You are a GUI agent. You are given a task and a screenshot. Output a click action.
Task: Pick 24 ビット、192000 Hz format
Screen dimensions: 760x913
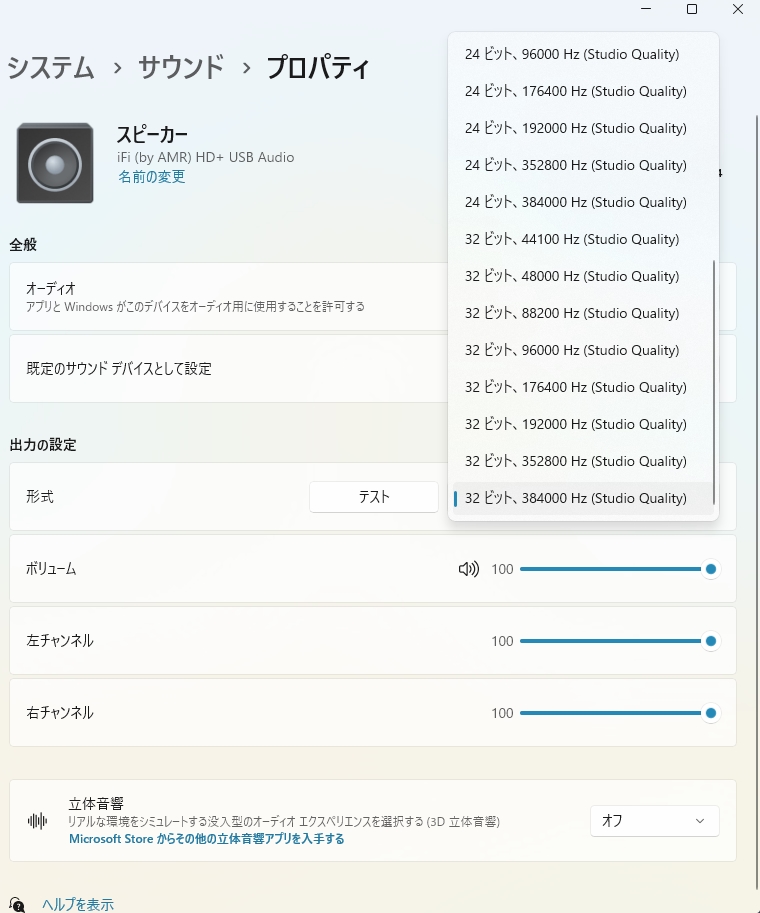(x=576, y=128)
